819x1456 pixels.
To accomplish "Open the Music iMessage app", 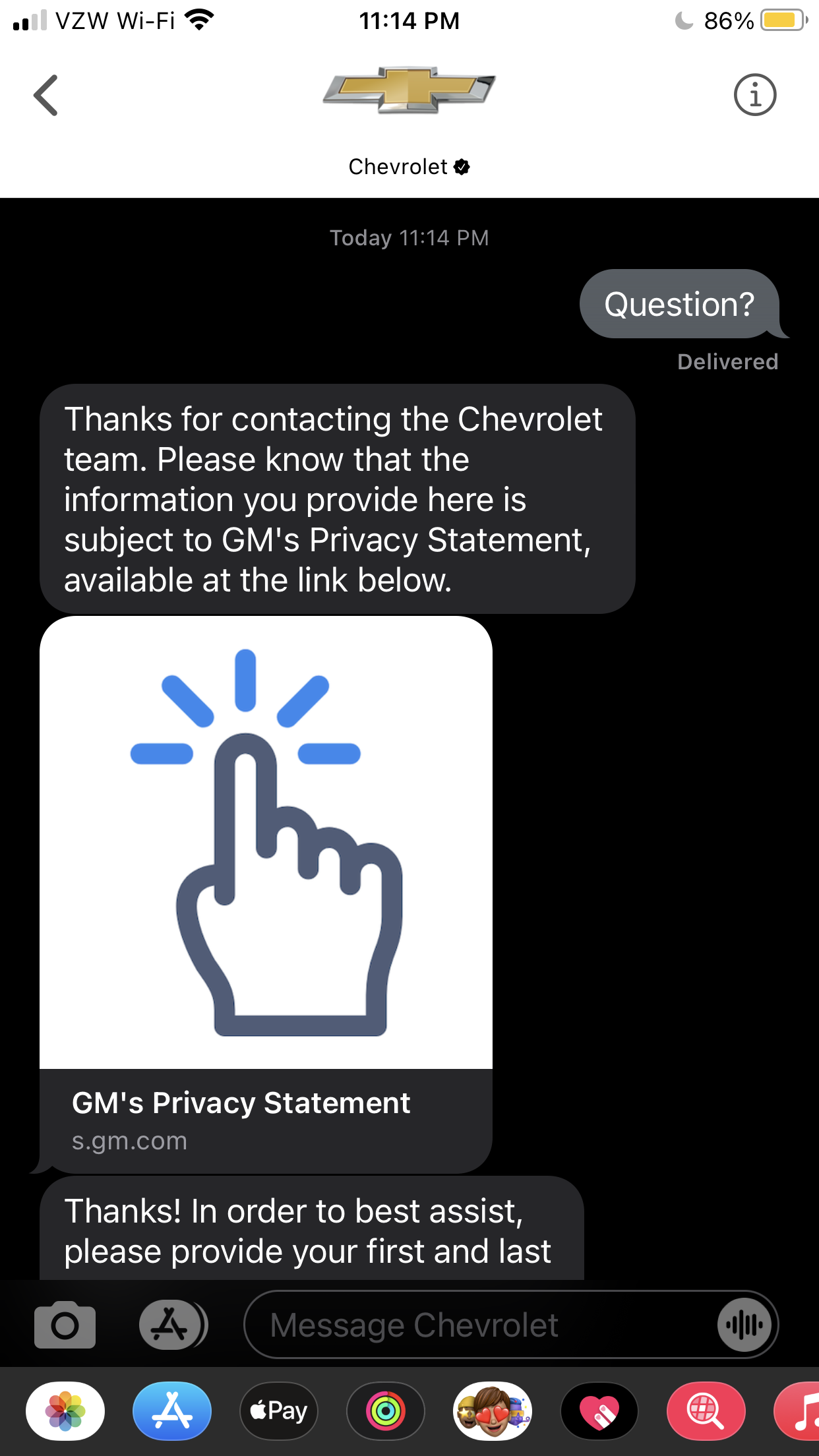I will click(797, 1412).
